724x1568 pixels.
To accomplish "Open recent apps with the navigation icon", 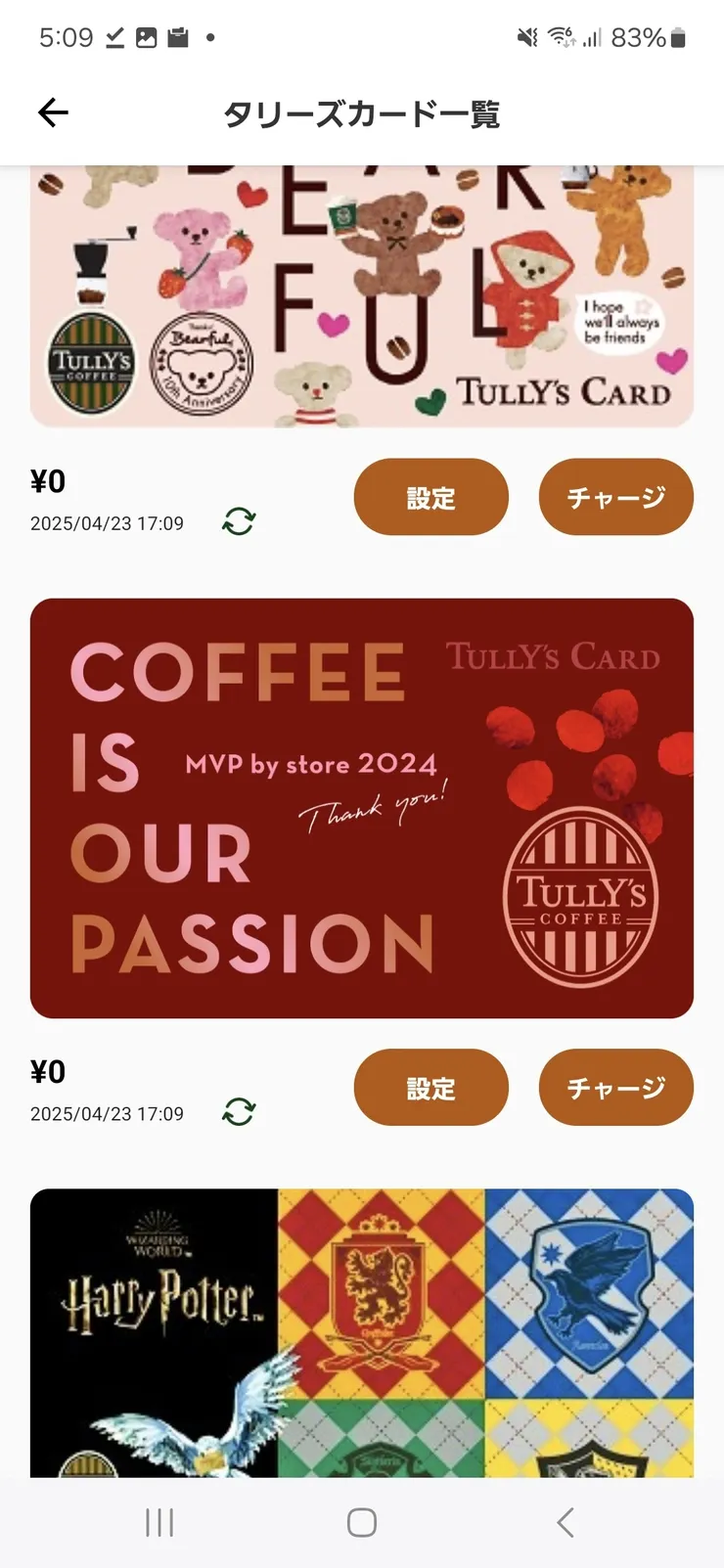I will [158, 1522].
